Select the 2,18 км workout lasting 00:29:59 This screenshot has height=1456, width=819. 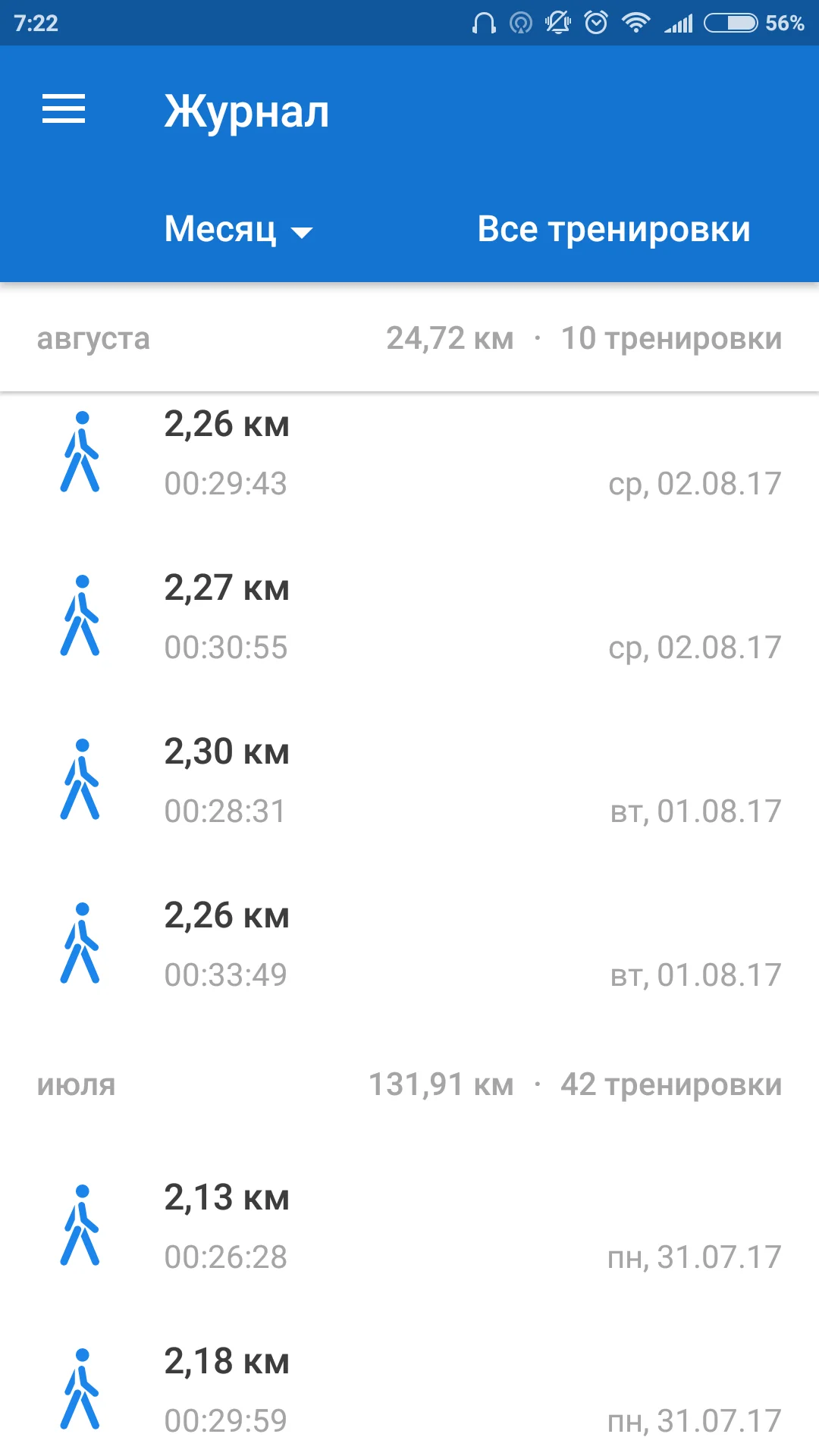click(409, 1390)
